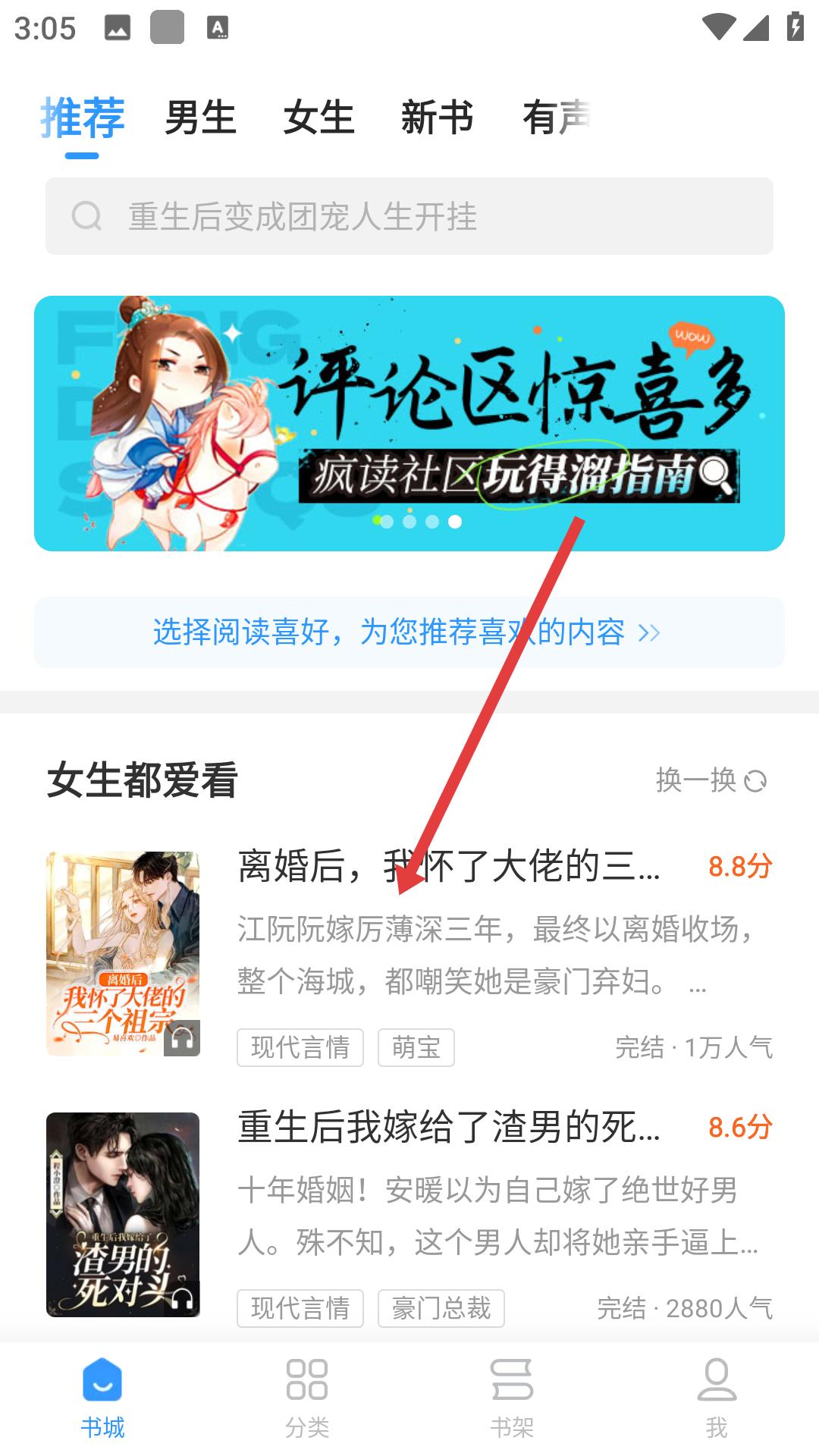The image size is (819, 1456).
Task: Switch to the 女生 tab
Action: point(318,118)
